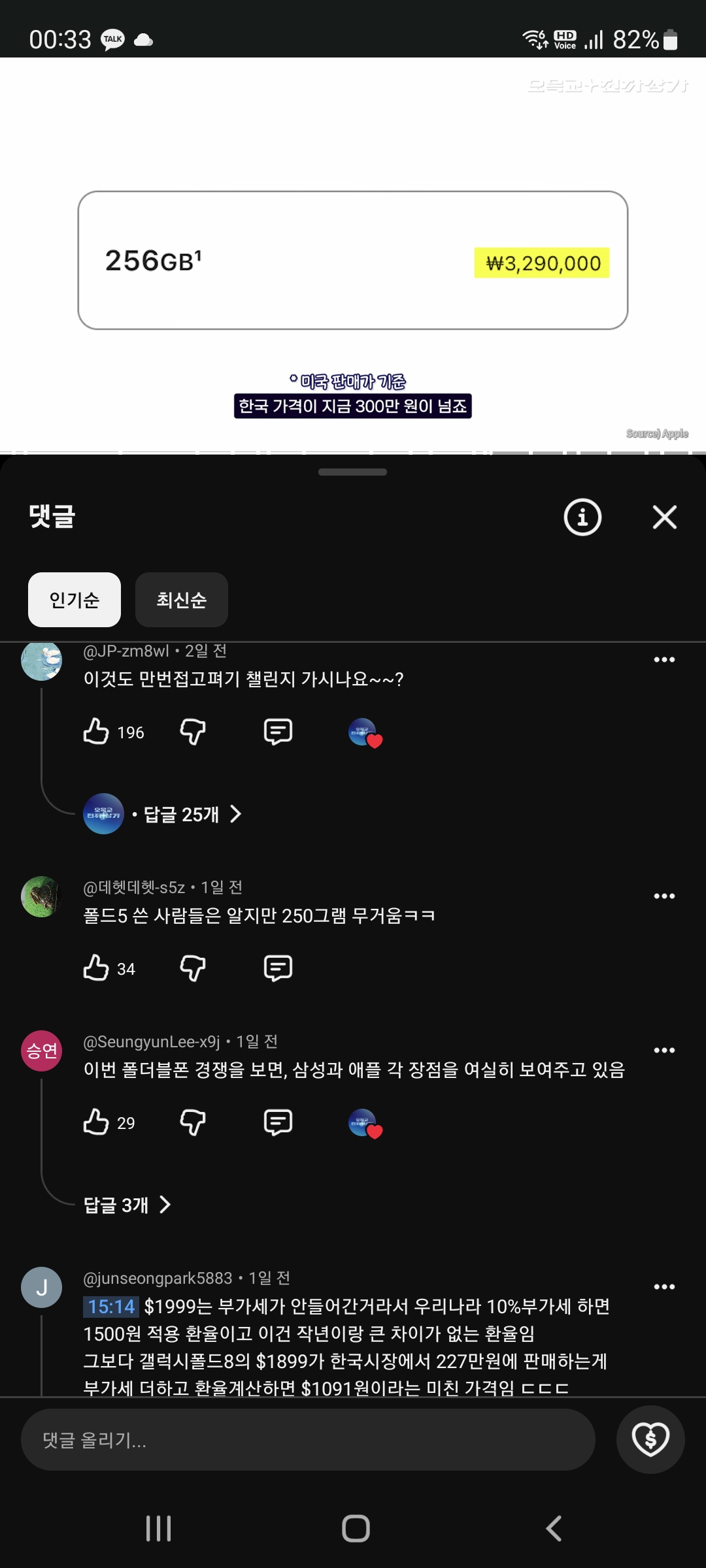Tap the 댓글 올리기 input field
706x1568 pixels.
pos(308,1440)
